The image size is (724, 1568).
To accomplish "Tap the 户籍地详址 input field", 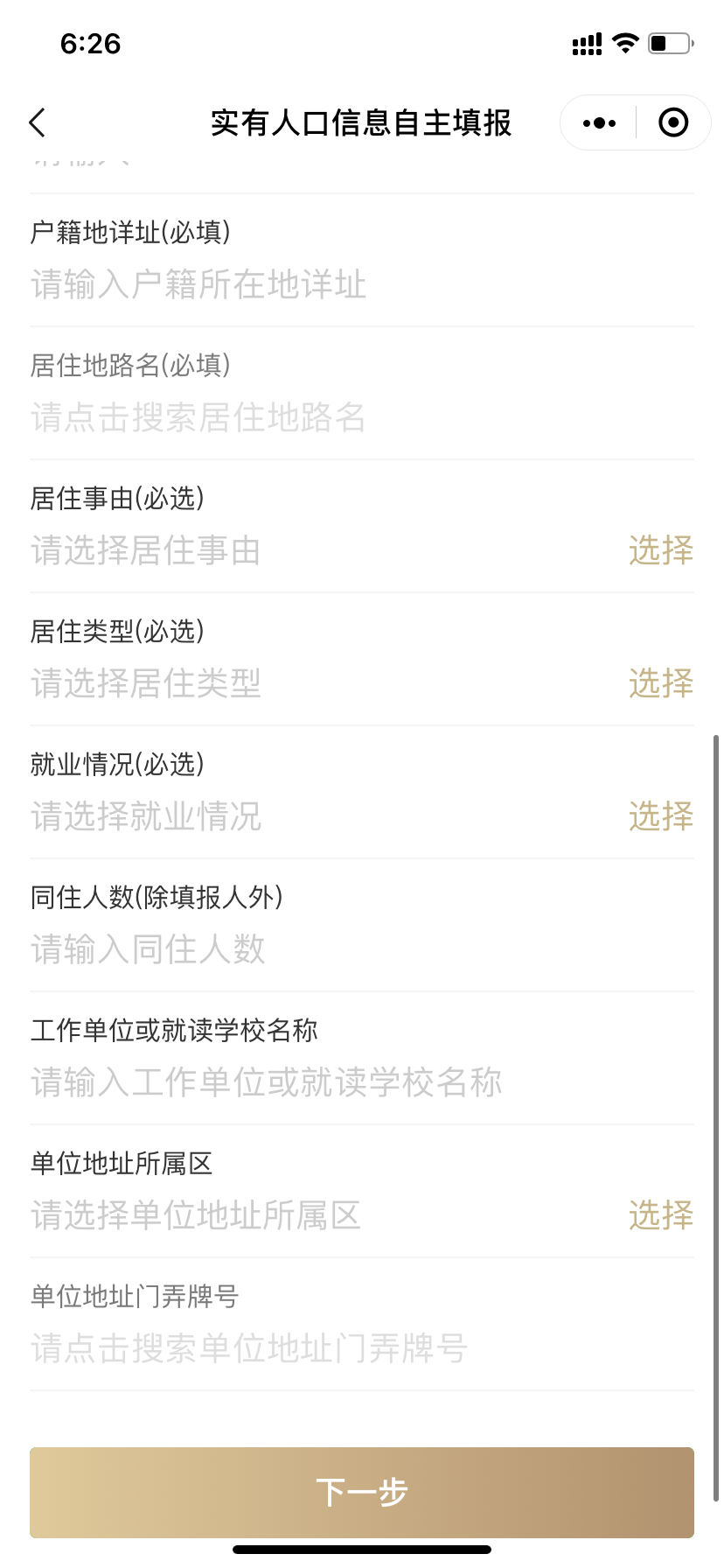I will pos(362,285).
